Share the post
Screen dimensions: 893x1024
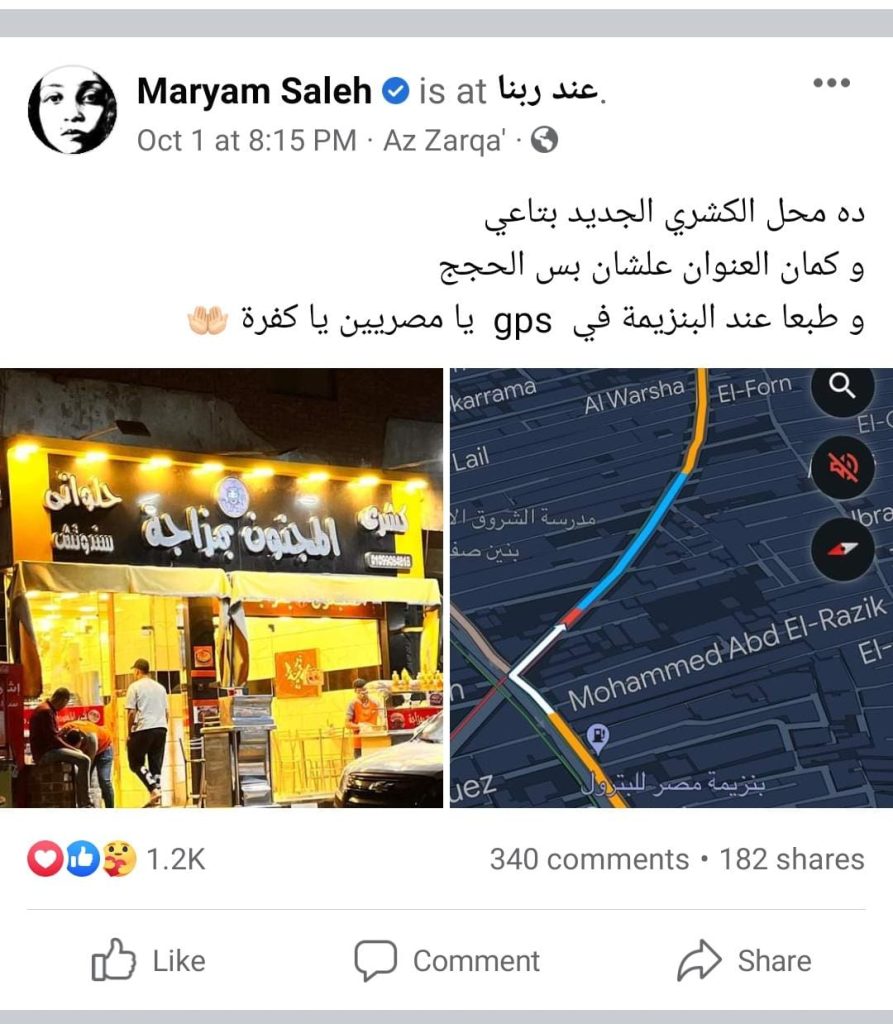tap(743, 961)
